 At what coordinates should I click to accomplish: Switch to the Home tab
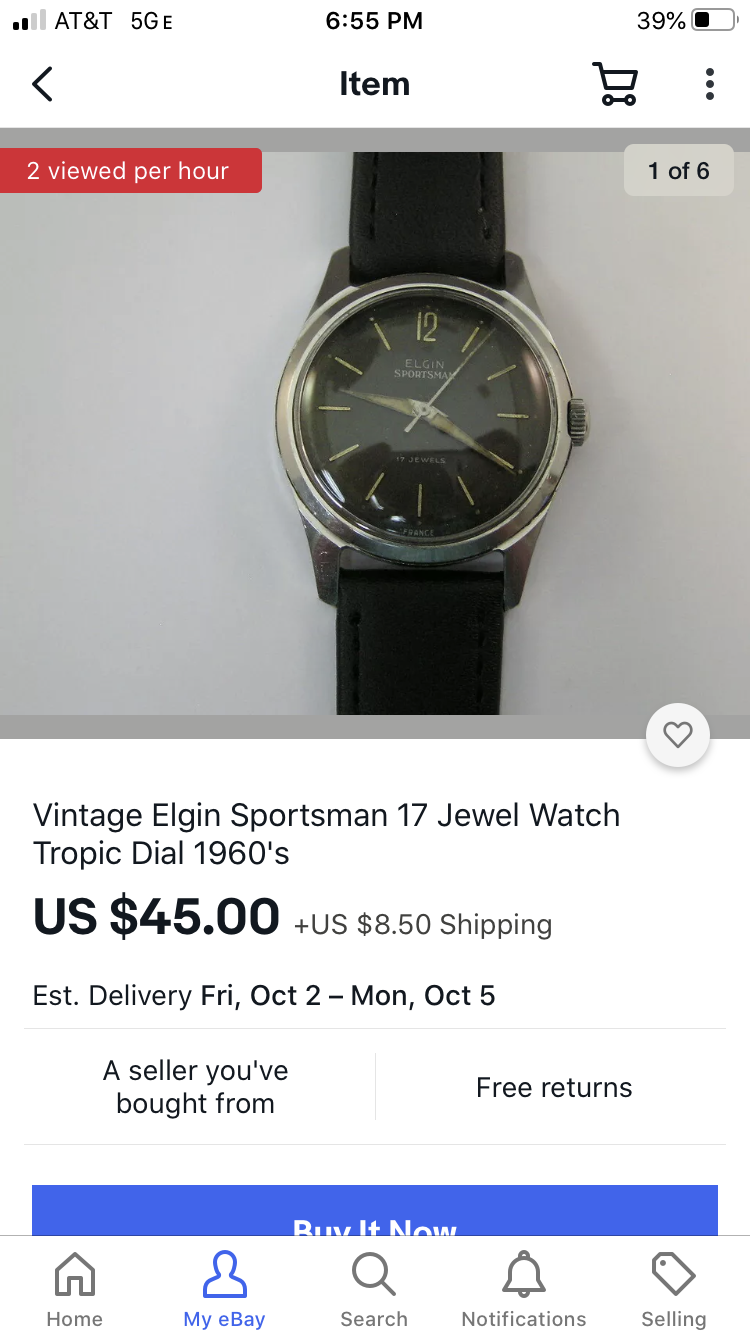click(x=75, y=1290)
